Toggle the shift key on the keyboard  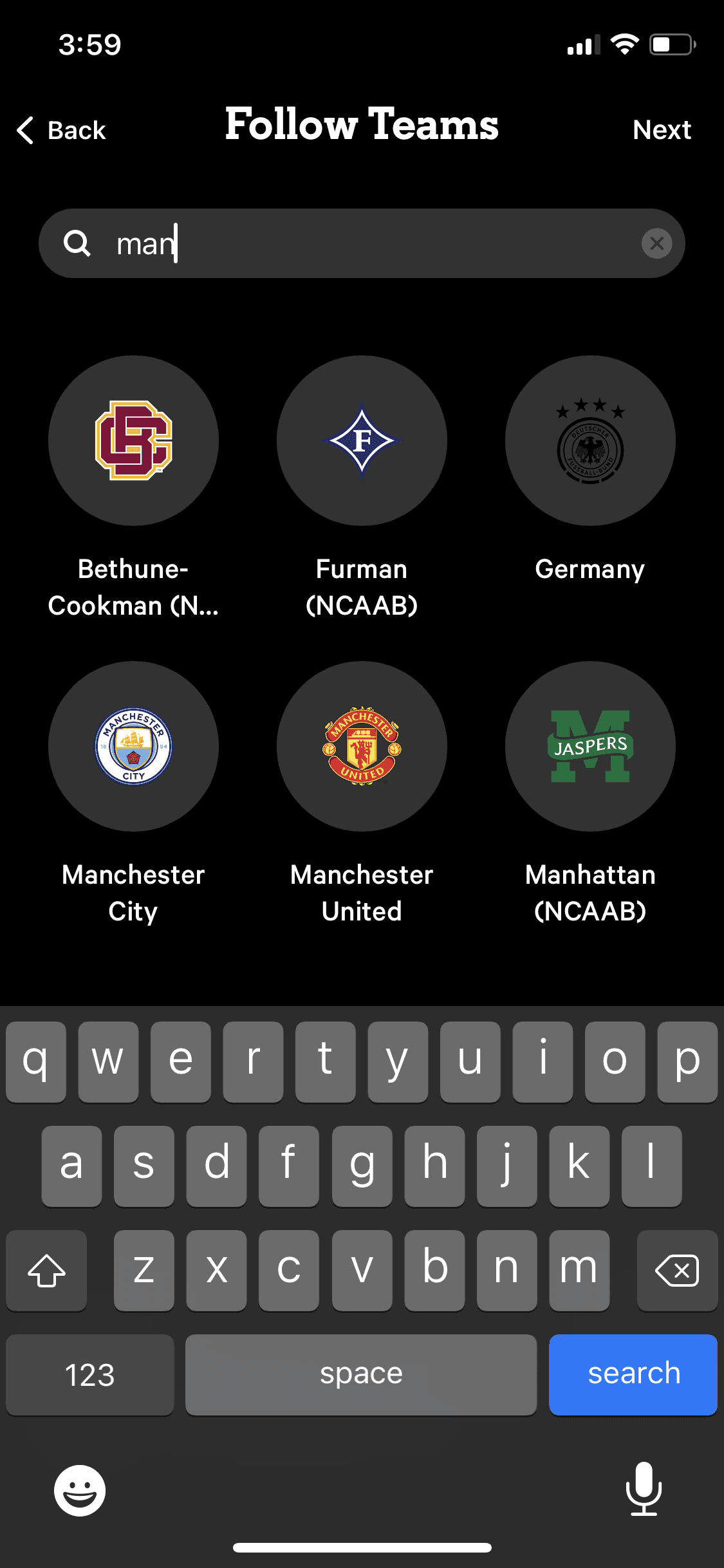coord(46,1271)
